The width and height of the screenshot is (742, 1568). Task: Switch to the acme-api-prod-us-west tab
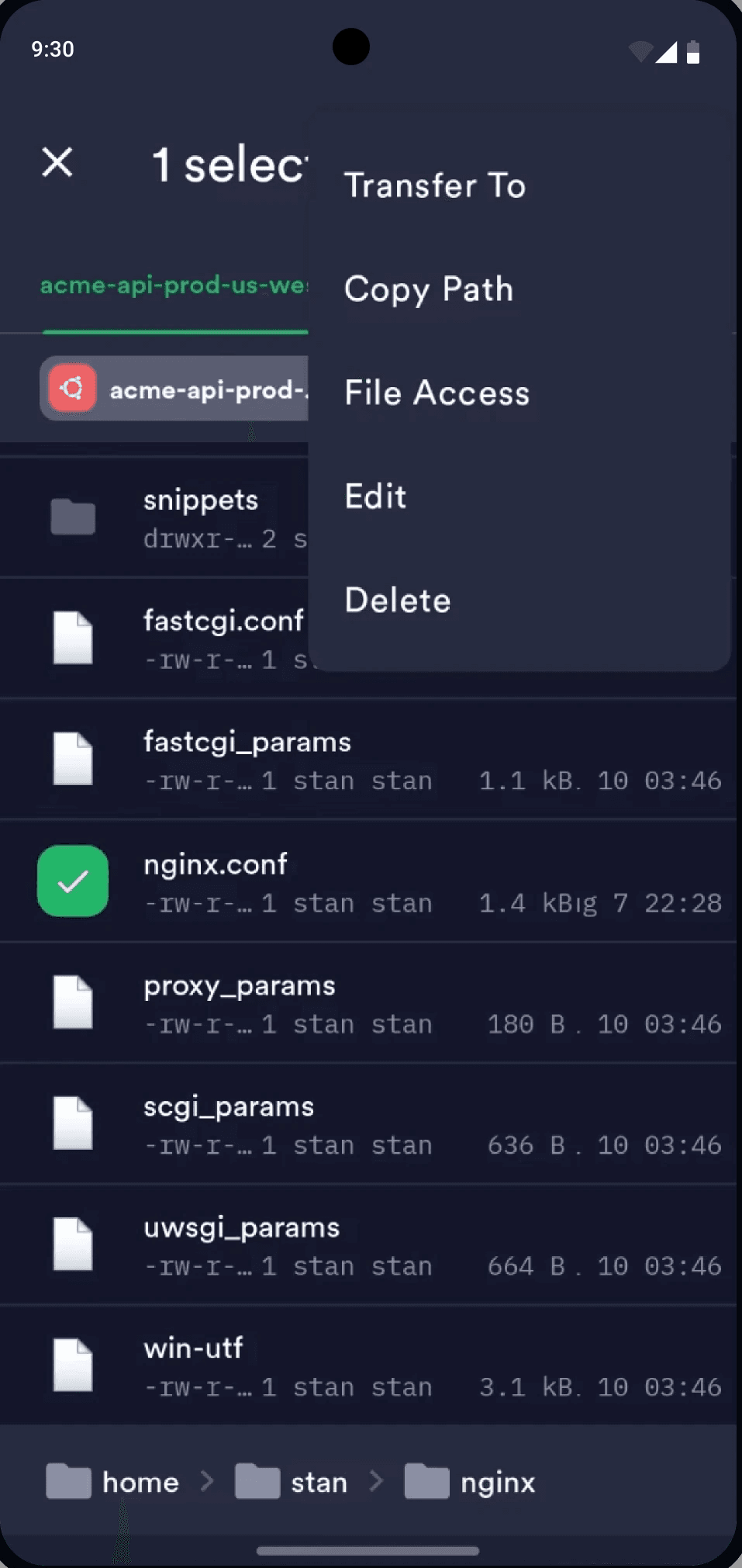(x=174, y=286)
